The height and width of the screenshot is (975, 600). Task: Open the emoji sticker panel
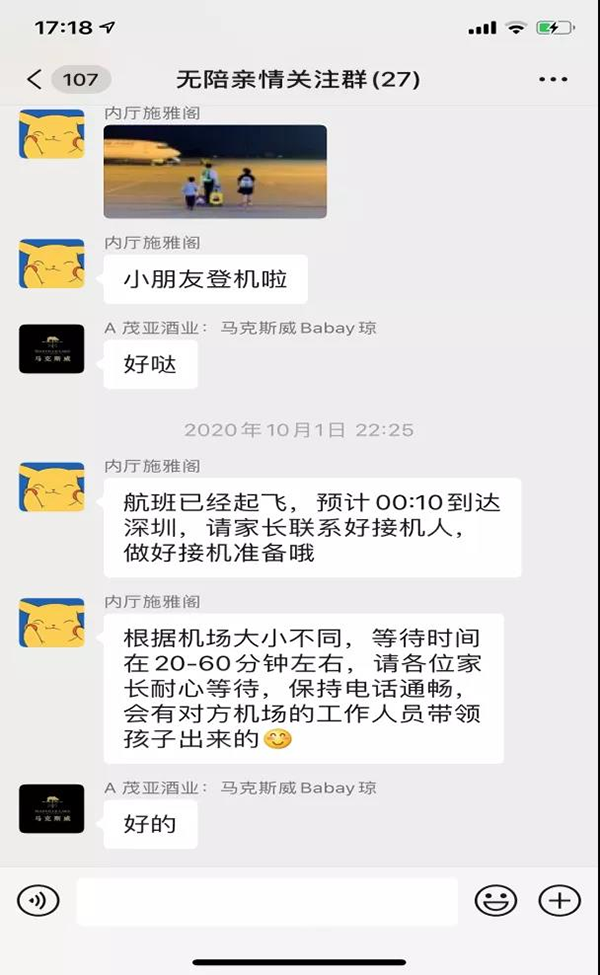(495, 901)
